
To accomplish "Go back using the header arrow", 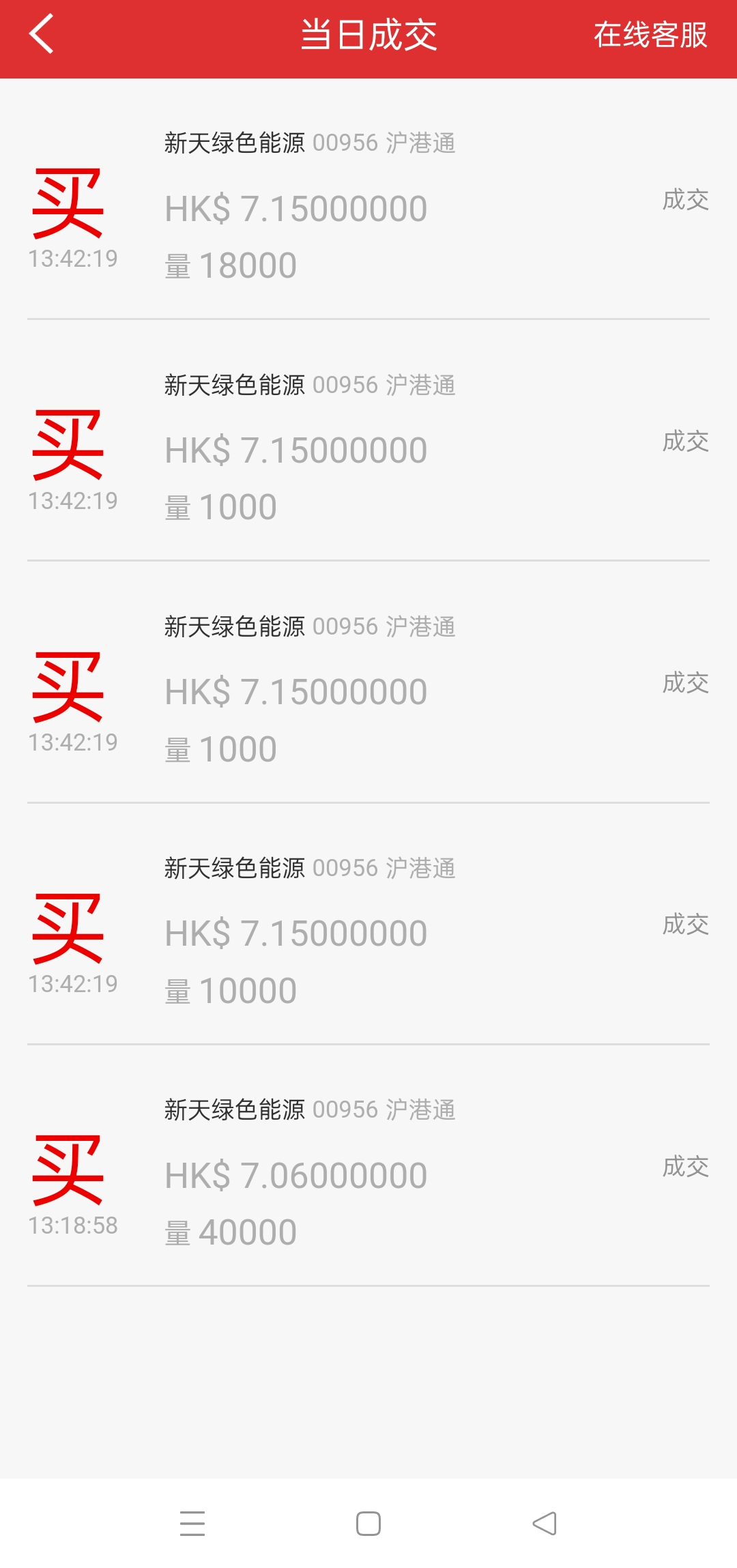I will click(42, 34).
